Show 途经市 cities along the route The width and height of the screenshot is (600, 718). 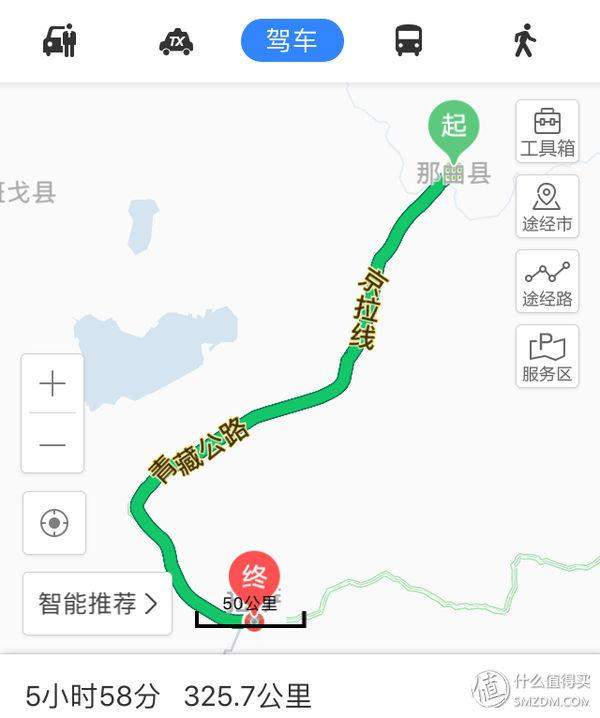click(547, 207)
